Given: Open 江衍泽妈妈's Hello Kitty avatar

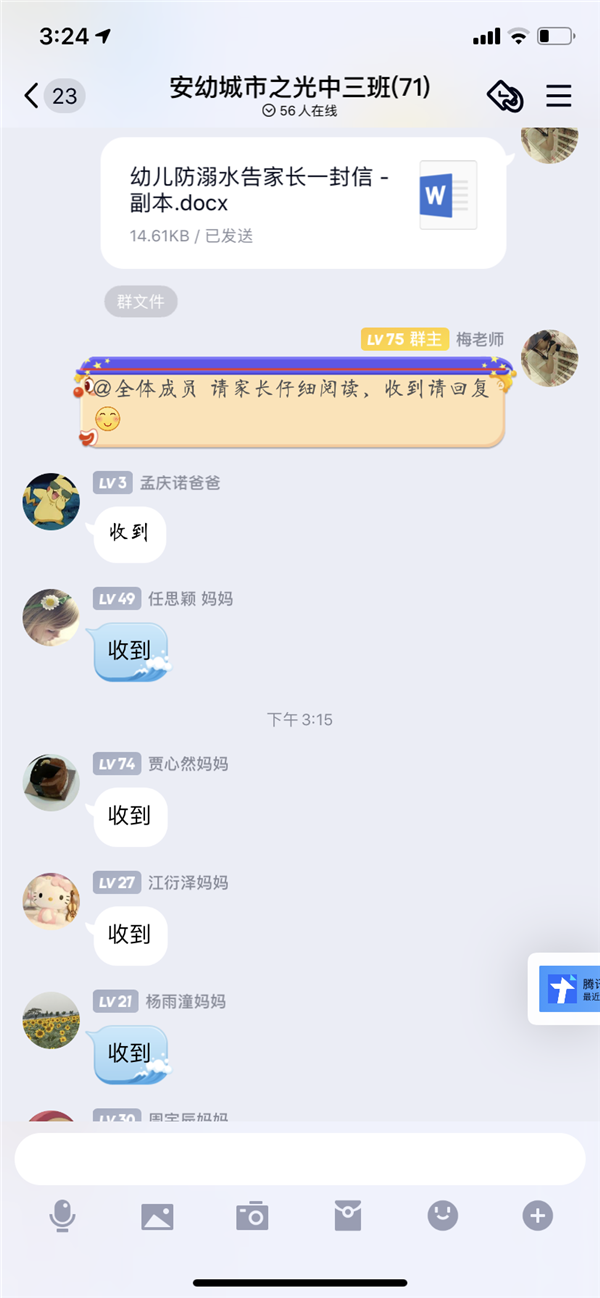Looking at the screenshot, I should tap(51, 900).
